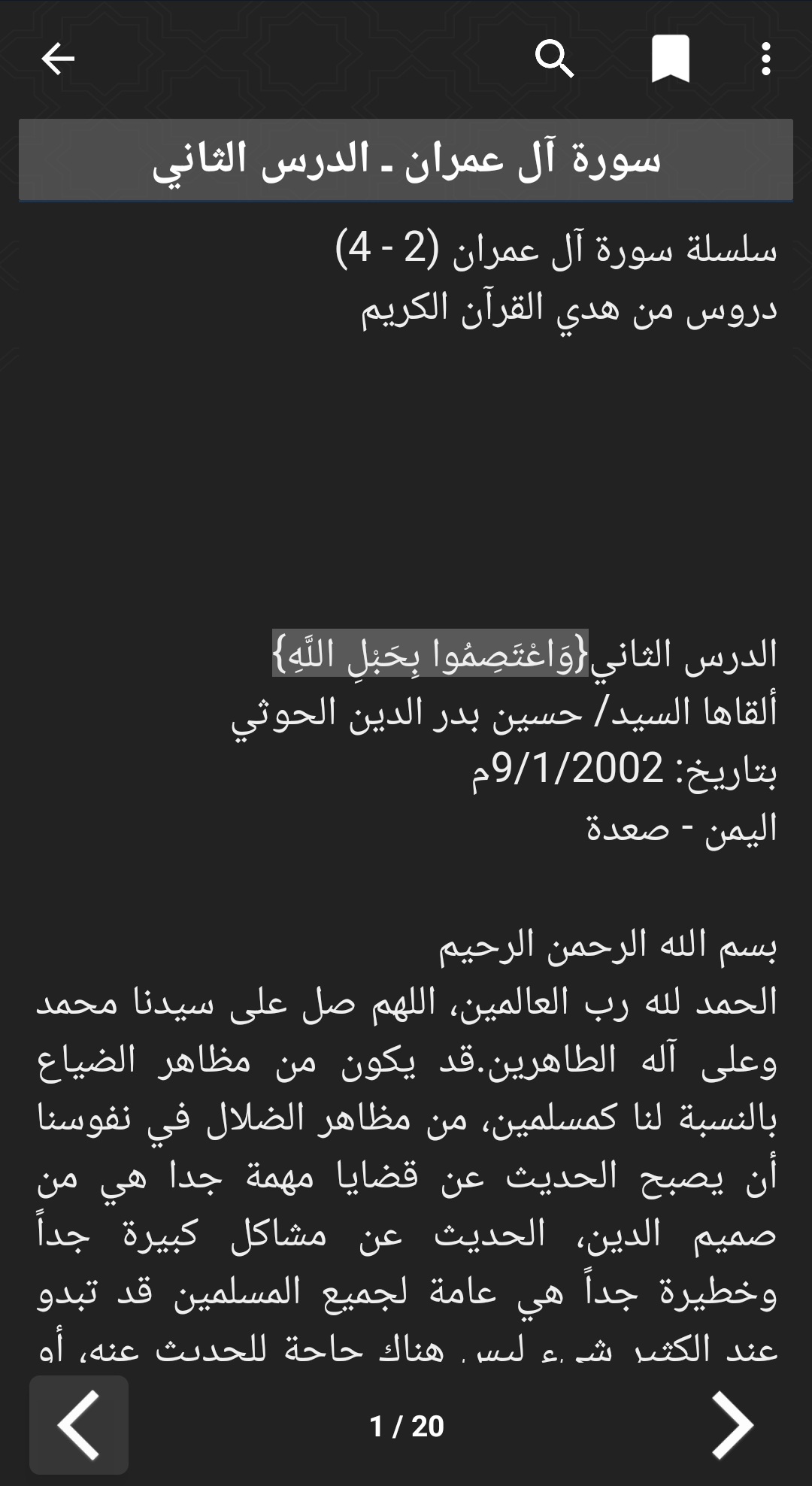Go to the next page
812x1486 pixels.
[732, 1425]
